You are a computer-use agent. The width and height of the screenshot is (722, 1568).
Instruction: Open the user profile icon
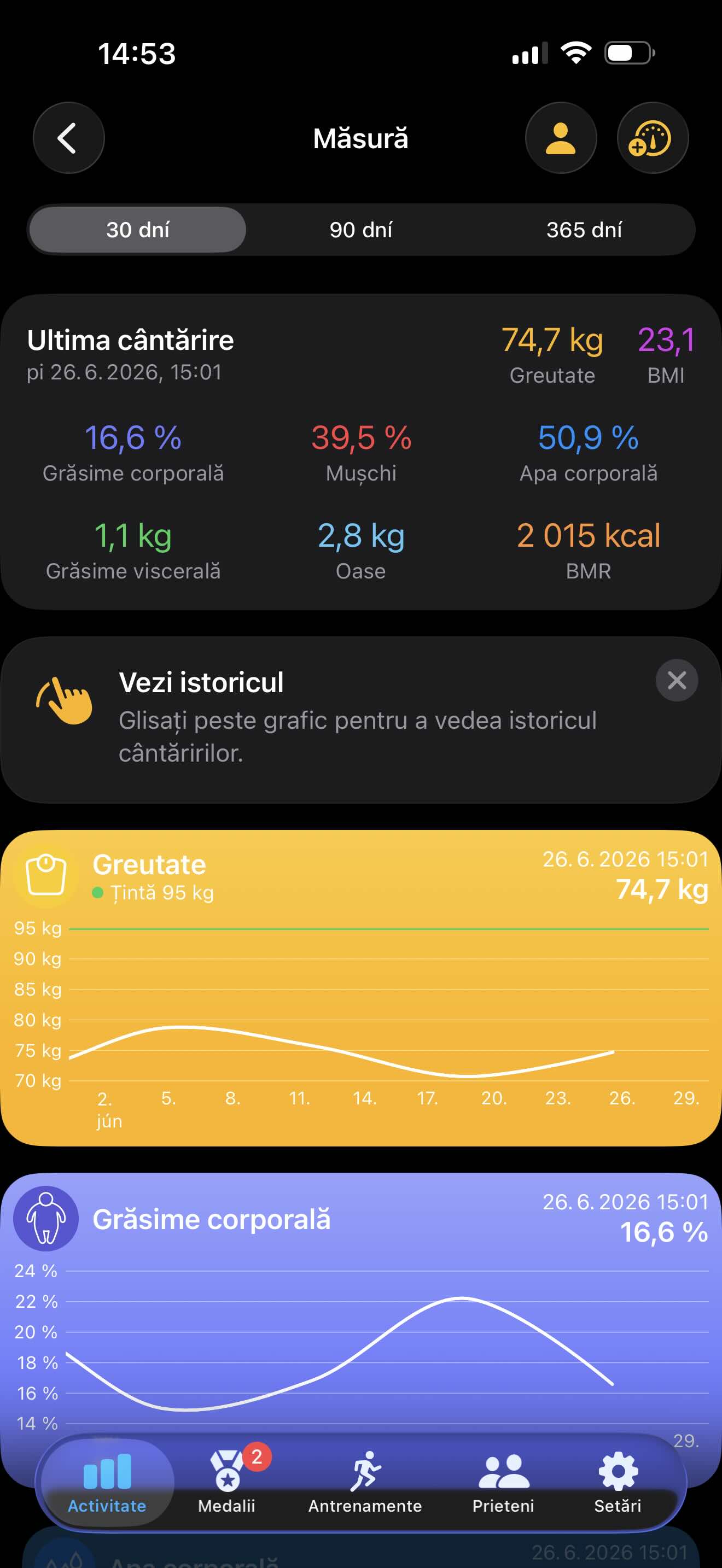coord(561,138)
